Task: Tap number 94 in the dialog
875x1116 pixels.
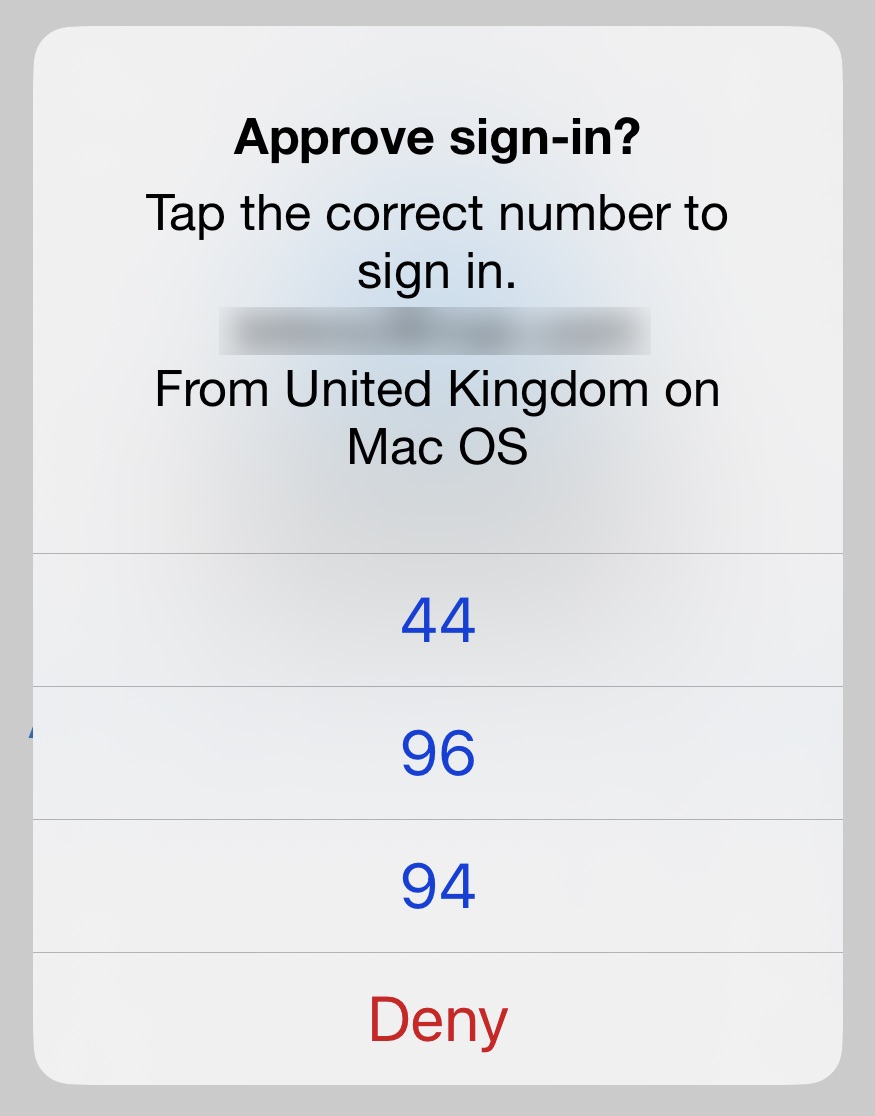Action: click(x=438, y=887)
